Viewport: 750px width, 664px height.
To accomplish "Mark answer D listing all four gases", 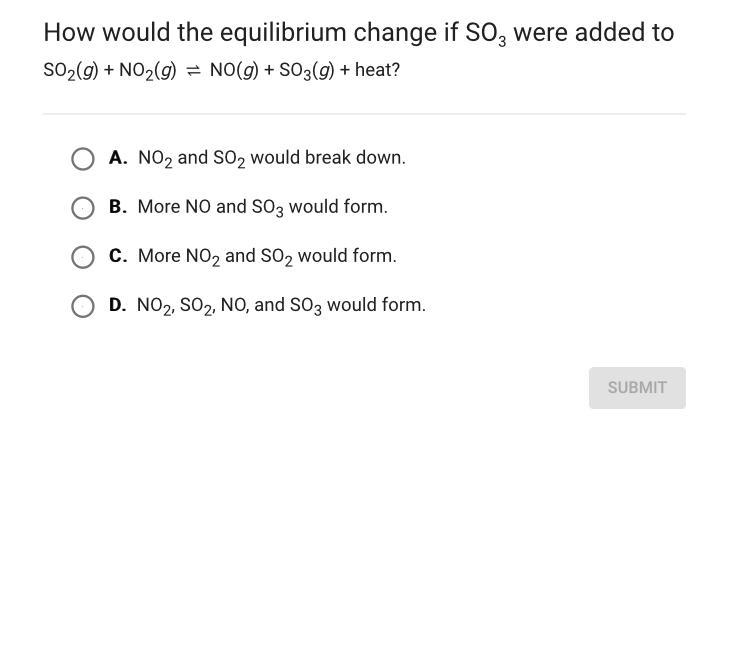I will [x=83, y=306].
